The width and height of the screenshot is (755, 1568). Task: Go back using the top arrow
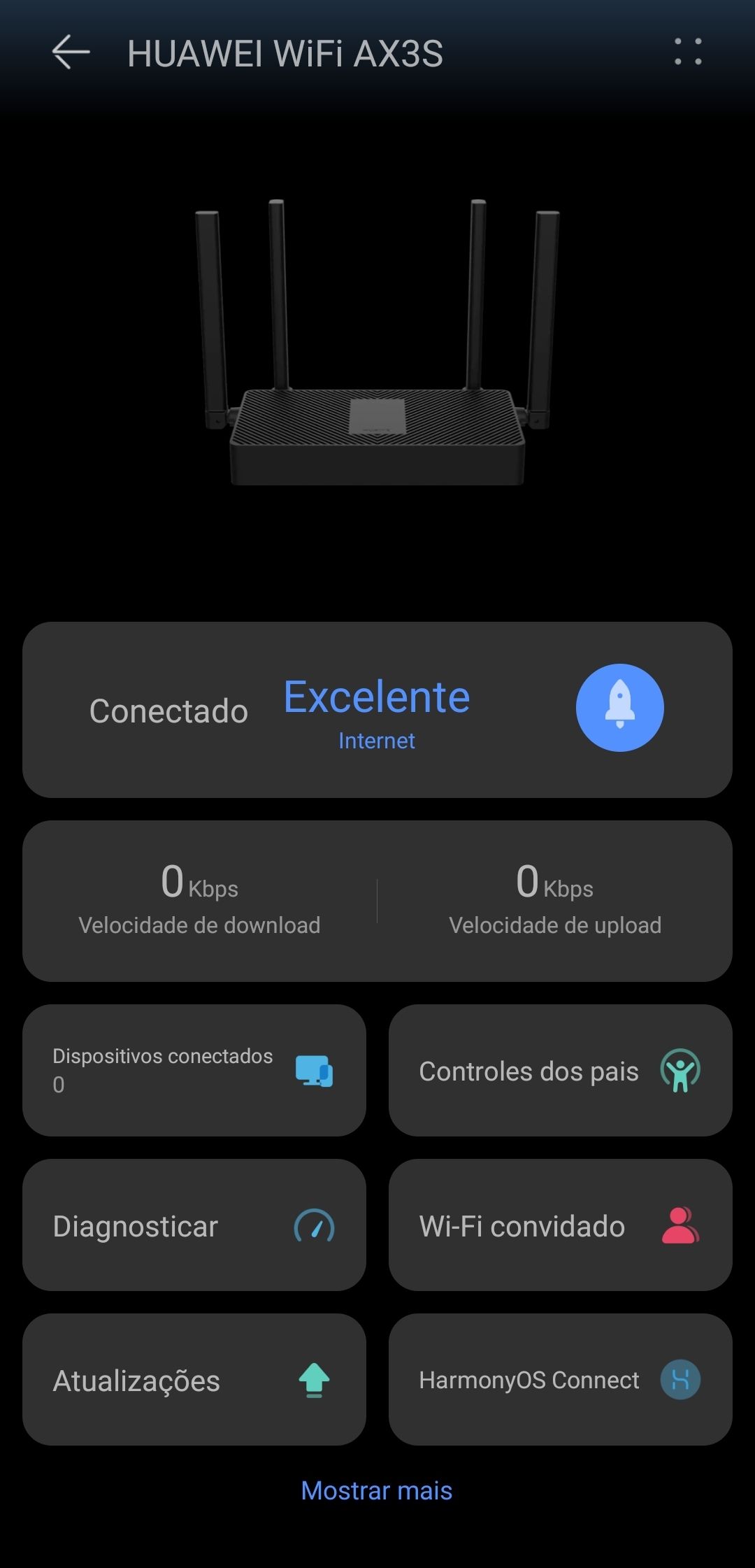click(71, 52)
